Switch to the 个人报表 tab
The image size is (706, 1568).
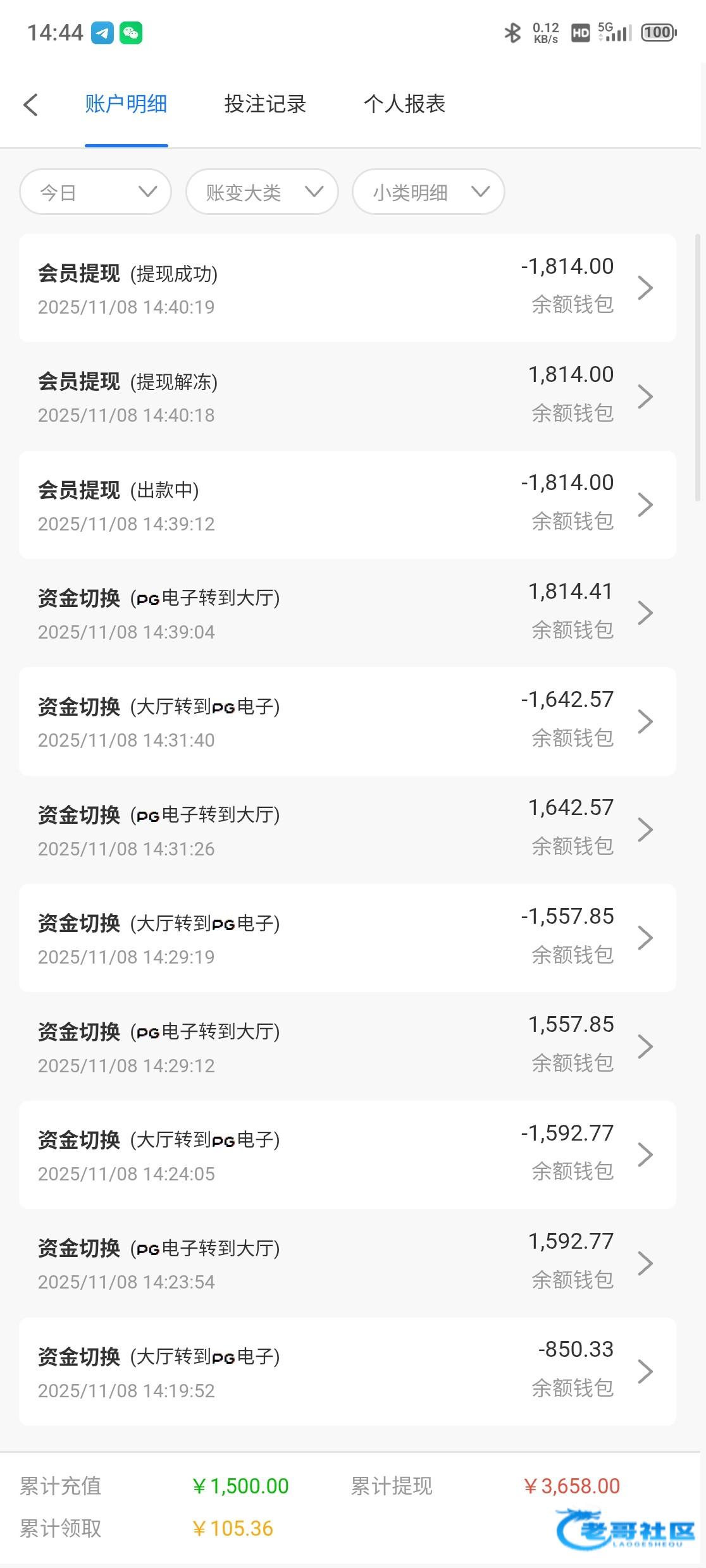404,104
